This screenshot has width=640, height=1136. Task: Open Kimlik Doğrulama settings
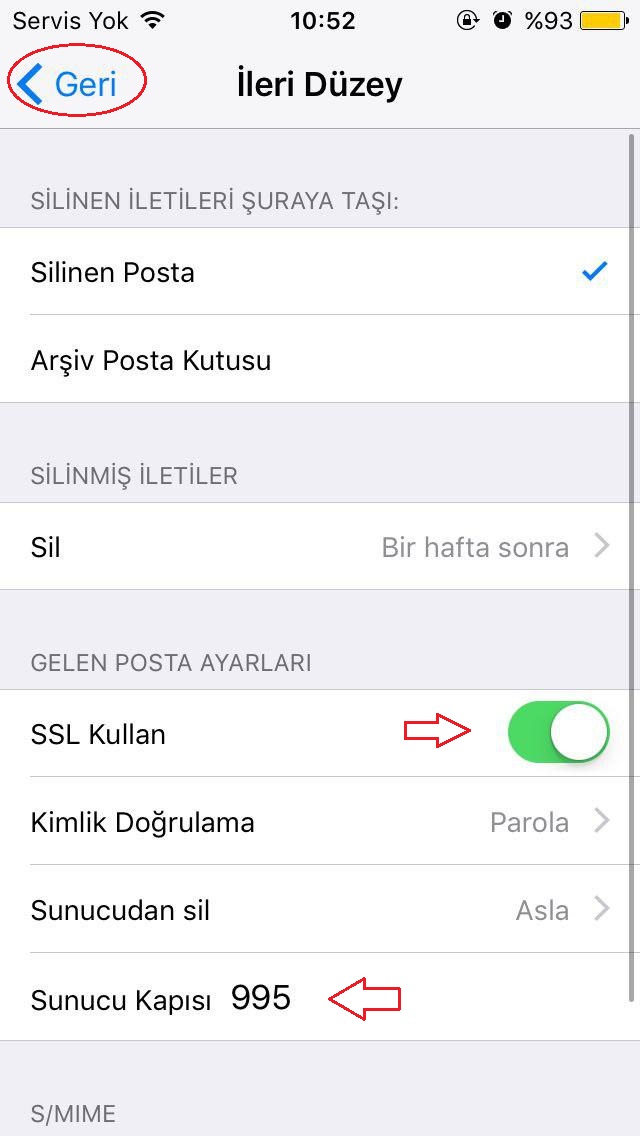click(320, 822)
